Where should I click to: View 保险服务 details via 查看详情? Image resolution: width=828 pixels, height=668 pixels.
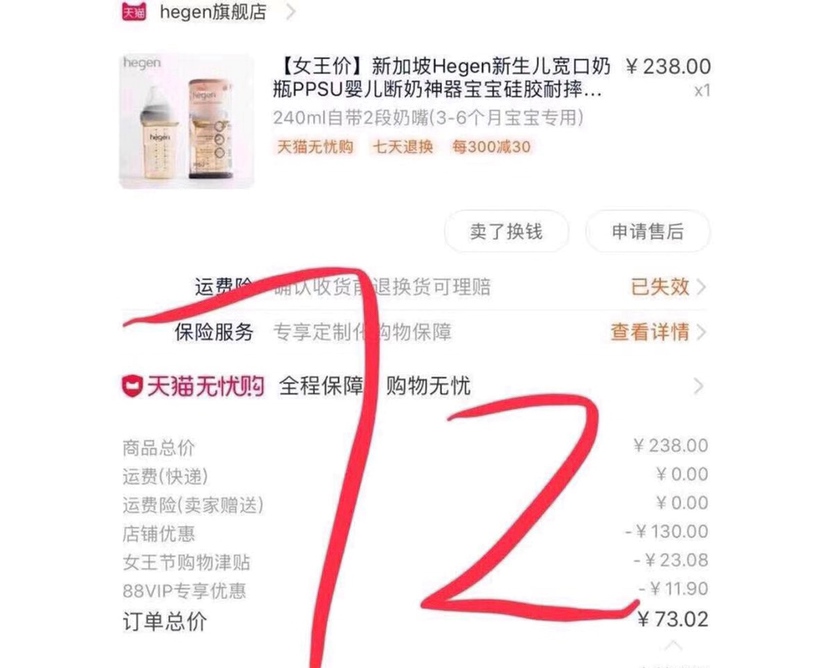657,332
